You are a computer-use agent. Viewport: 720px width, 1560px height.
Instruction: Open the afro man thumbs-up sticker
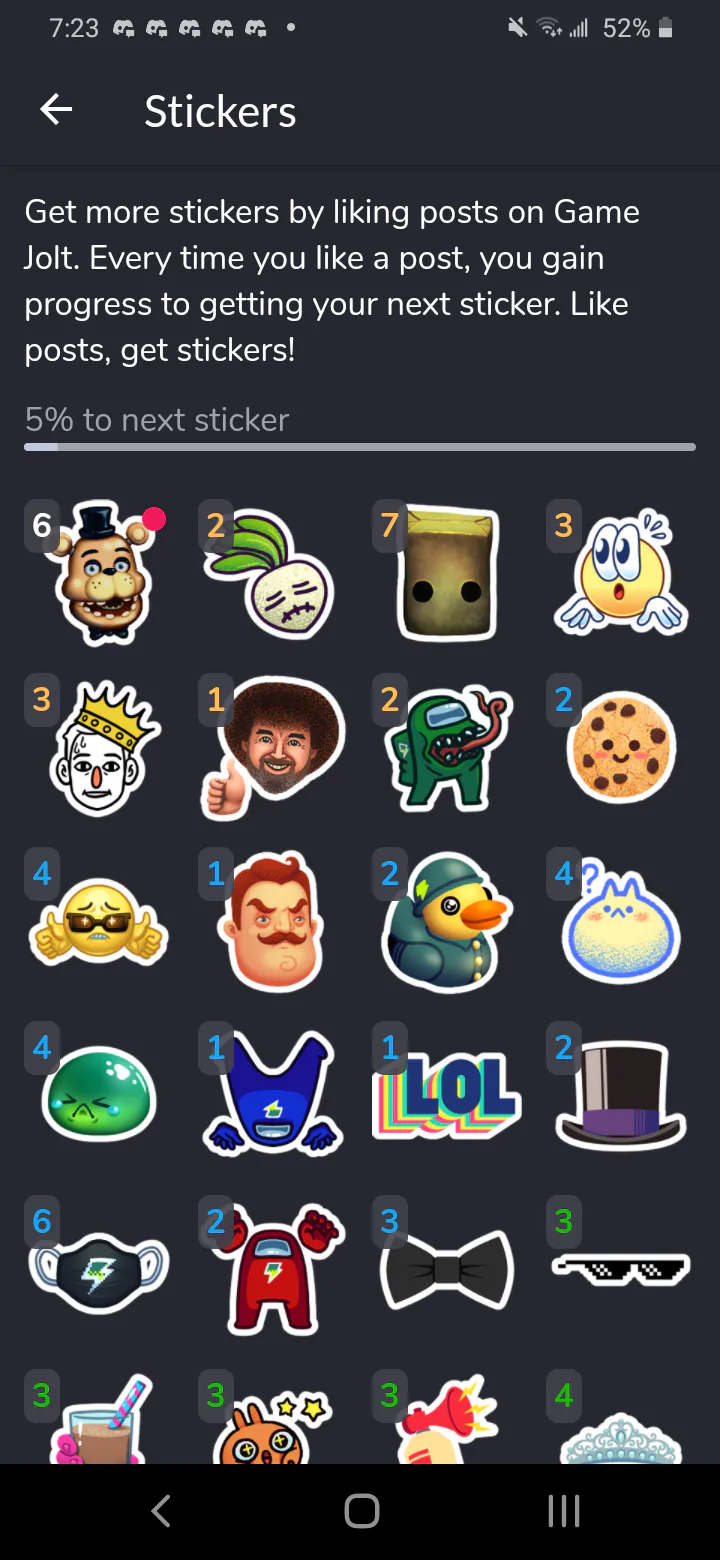click(272, 747)
